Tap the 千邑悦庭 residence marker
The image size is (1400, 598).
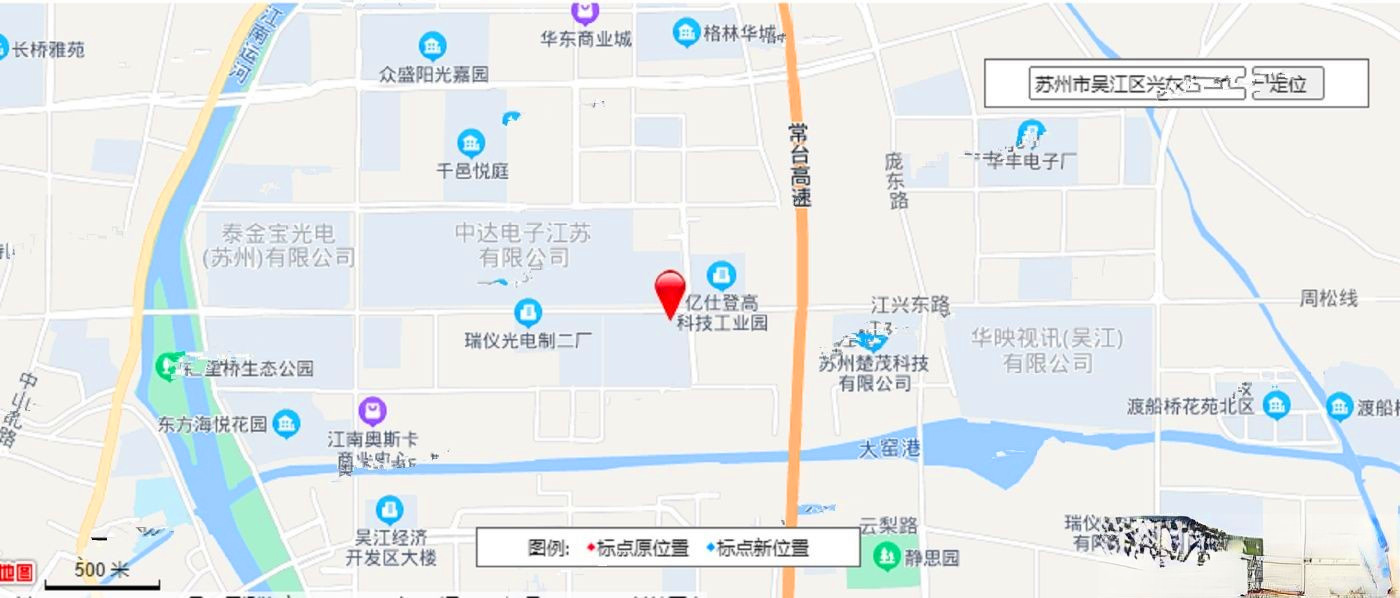[x=471, y=143]
